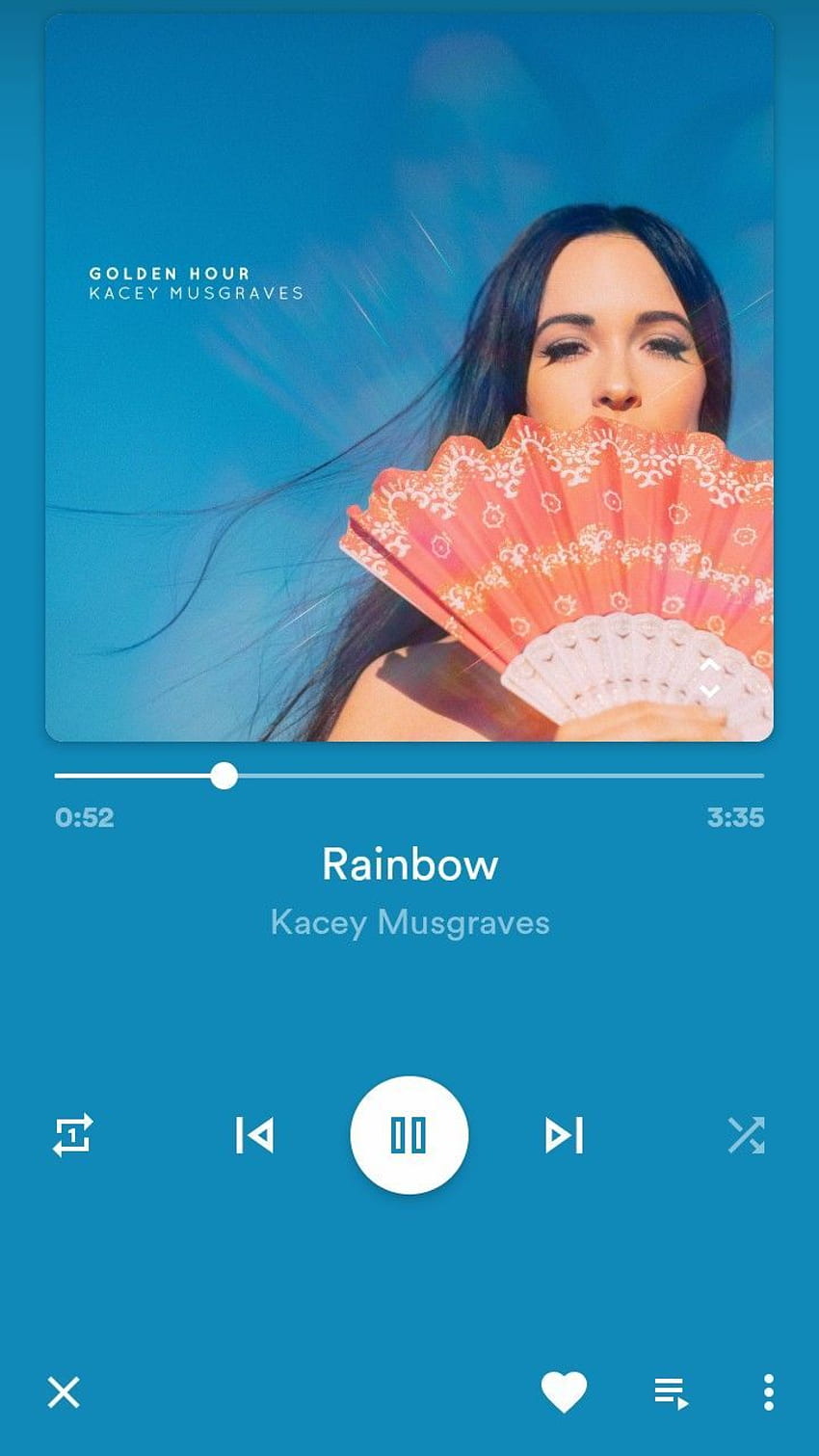The height and width of the screenshot is (1456, 819).
Task: Tap the seek bar knob
Action: (x=224, y=776)
